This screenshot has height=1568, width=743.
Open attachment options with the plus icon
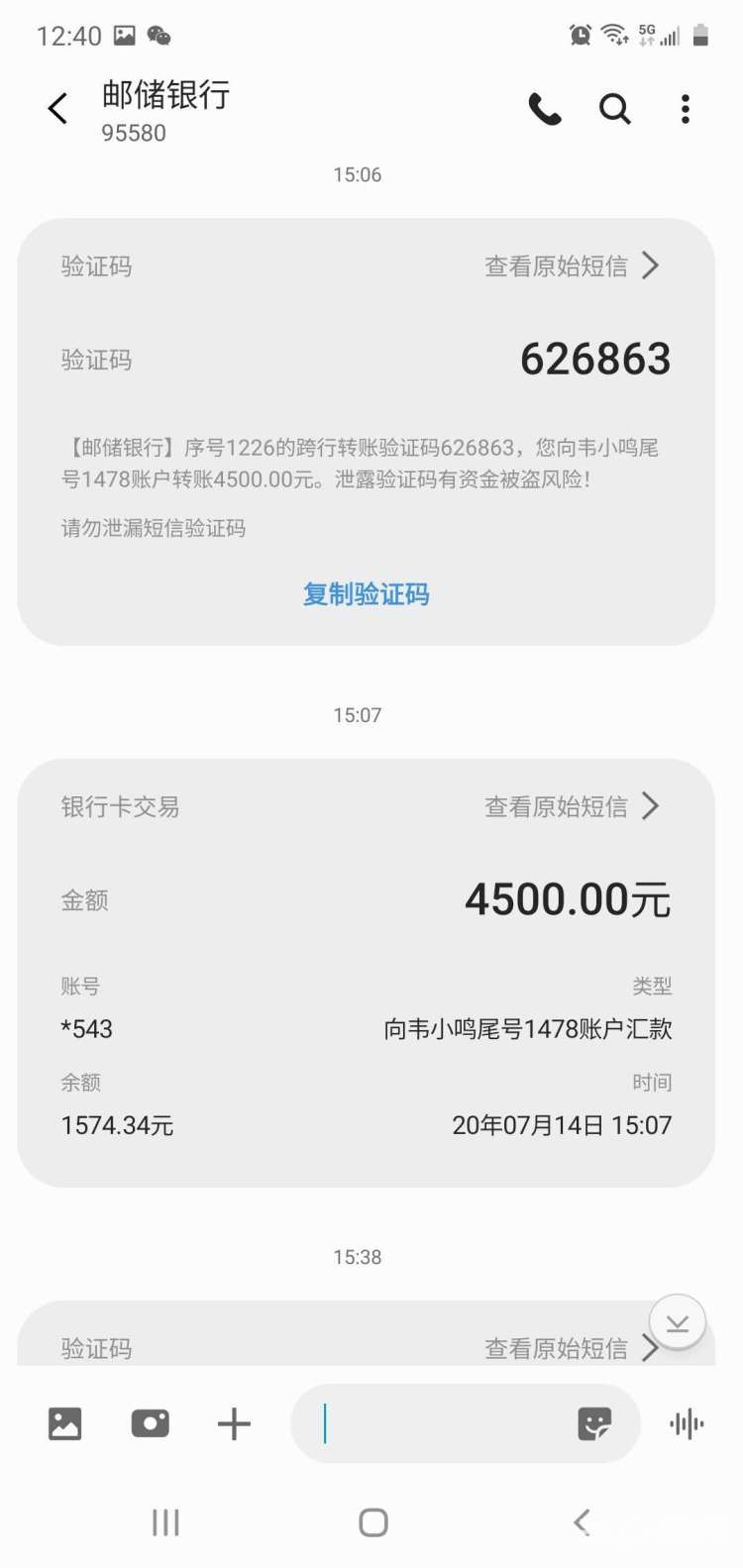(234, 1423)
